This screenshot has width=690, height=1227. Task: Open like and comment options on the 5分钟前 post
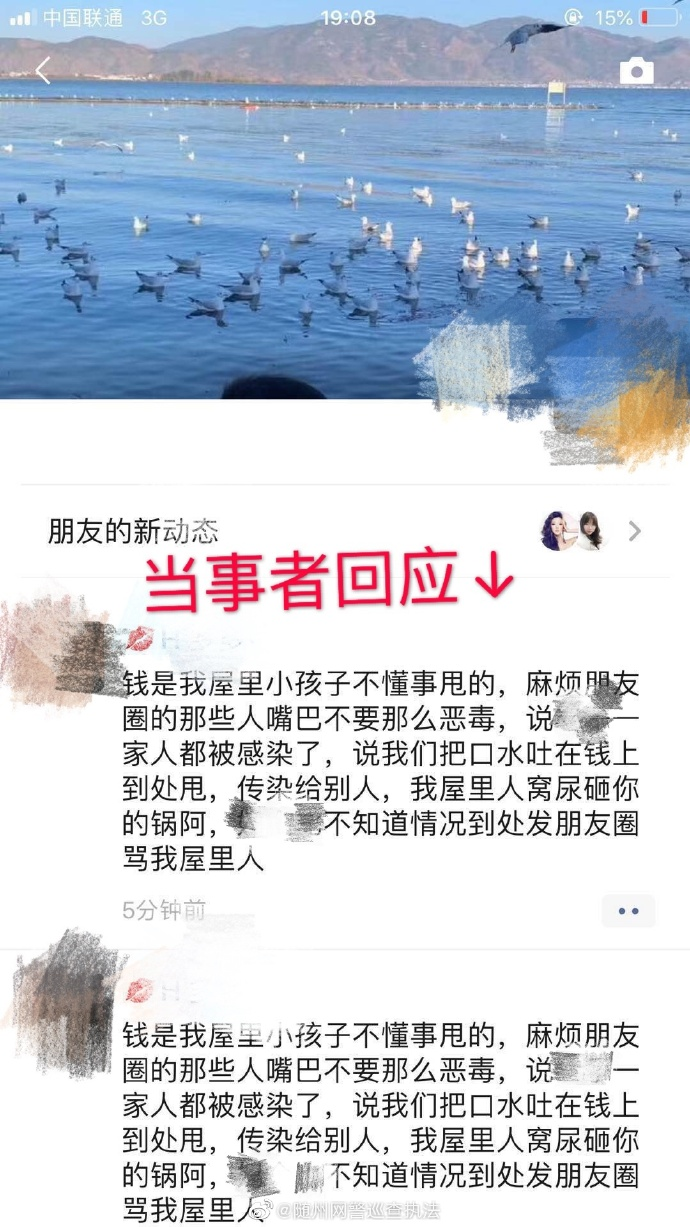628,911
